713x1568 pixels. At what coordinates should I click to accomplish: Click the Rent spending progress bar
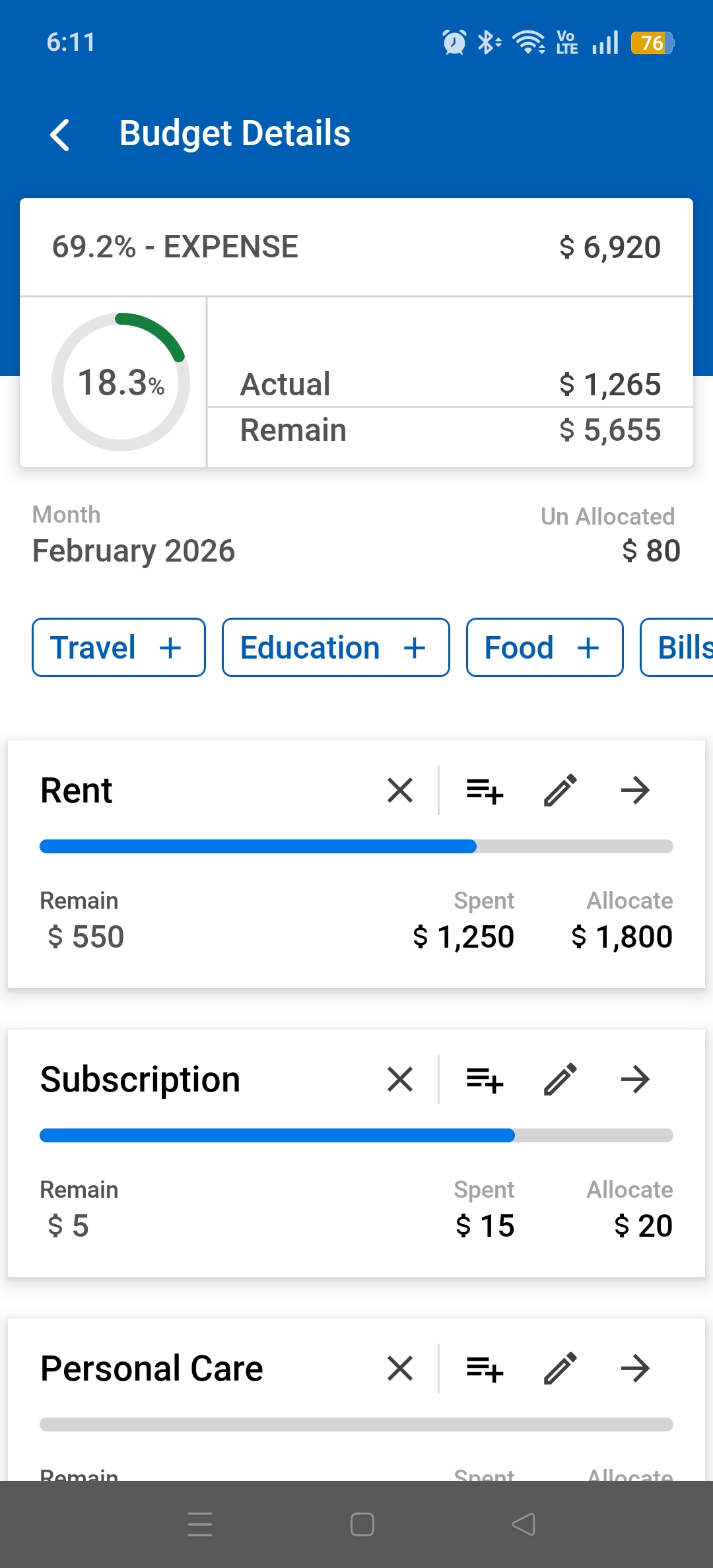(x=356, y=846)
